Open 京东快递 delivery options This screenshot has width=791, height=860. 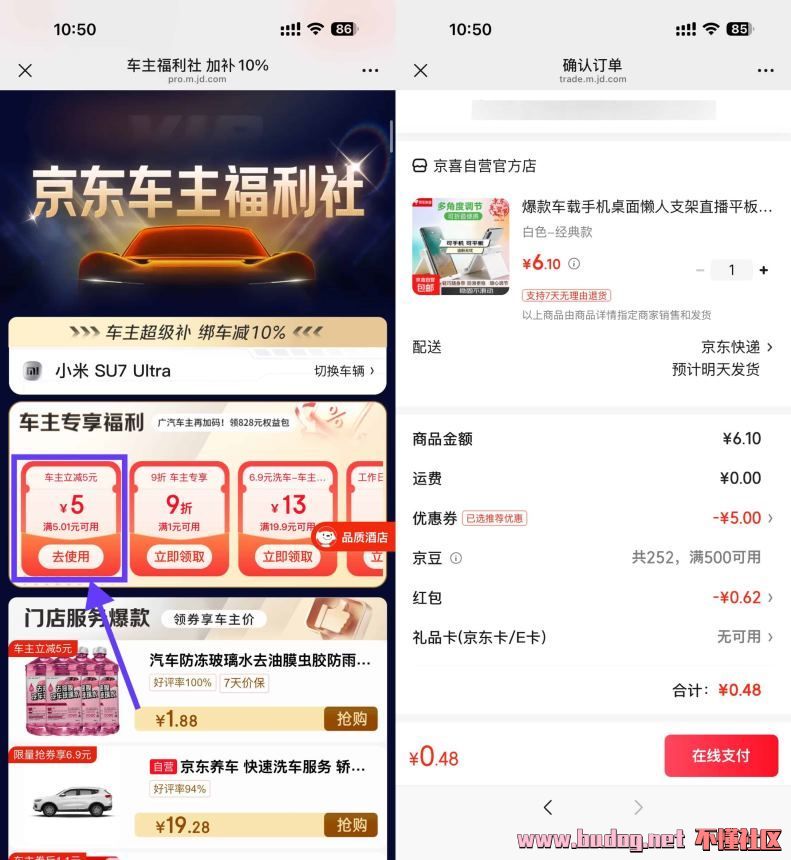tap(737, 347)
